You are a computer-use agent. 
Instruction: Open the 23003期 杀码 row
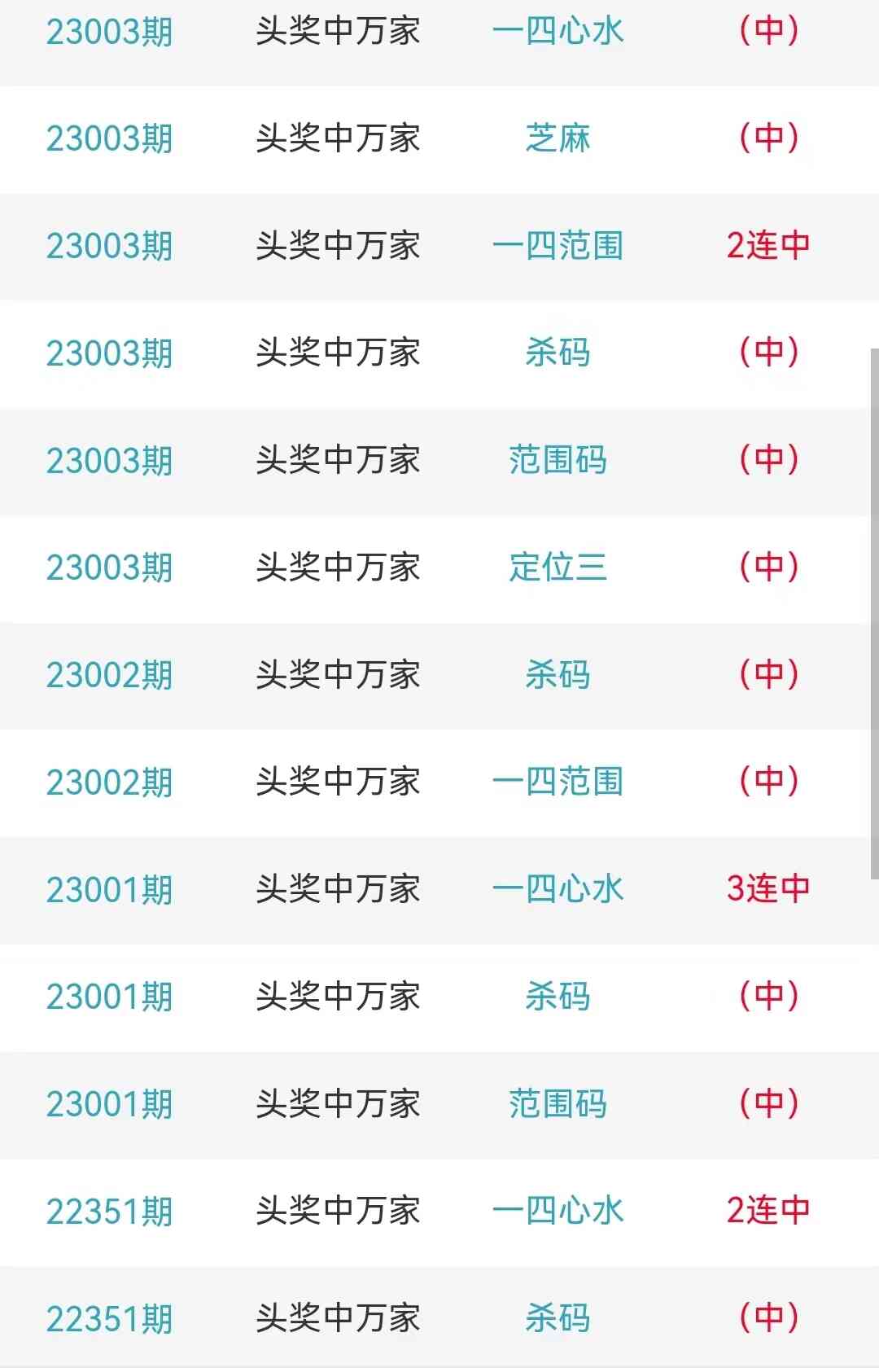coord(558,353)
